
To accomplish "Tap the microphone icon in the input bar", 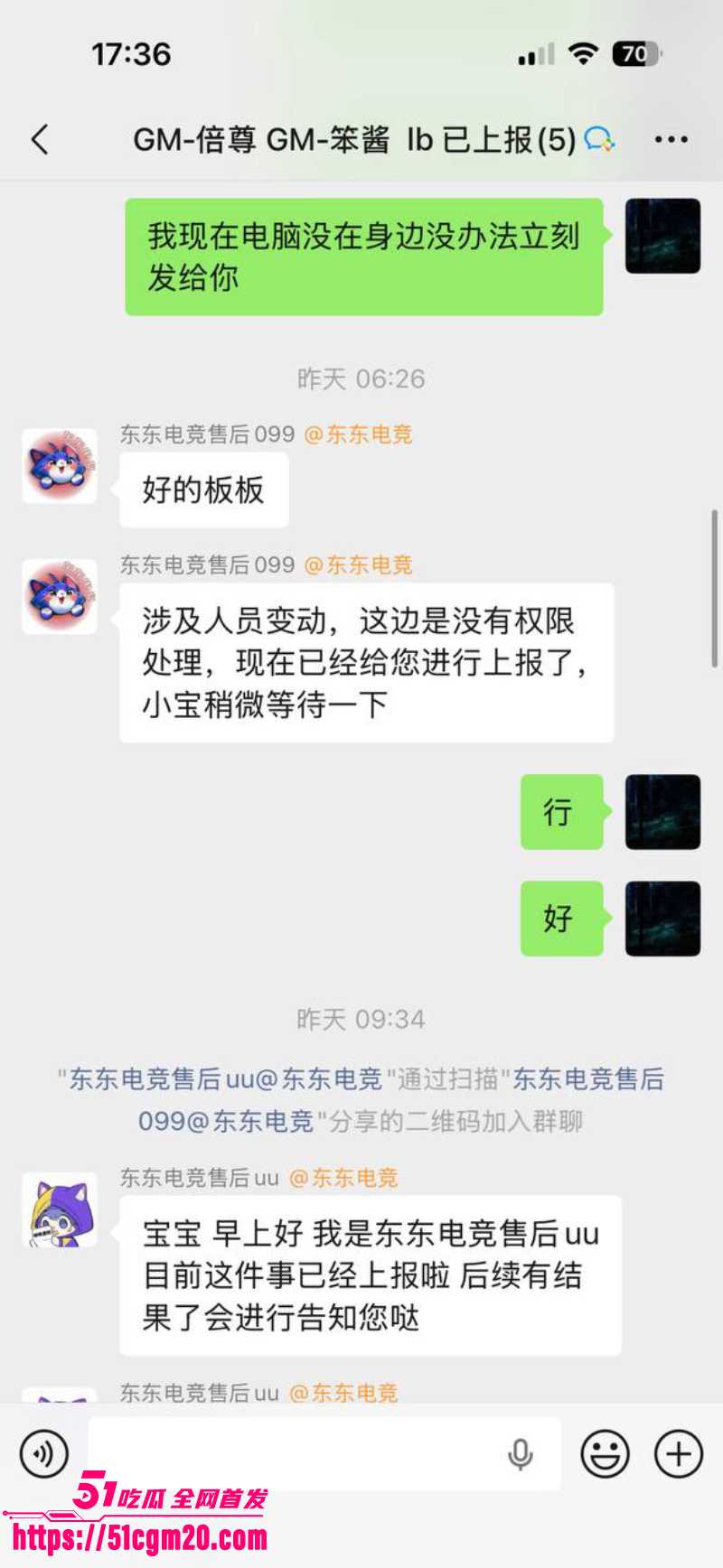I will click(521, 1454).
